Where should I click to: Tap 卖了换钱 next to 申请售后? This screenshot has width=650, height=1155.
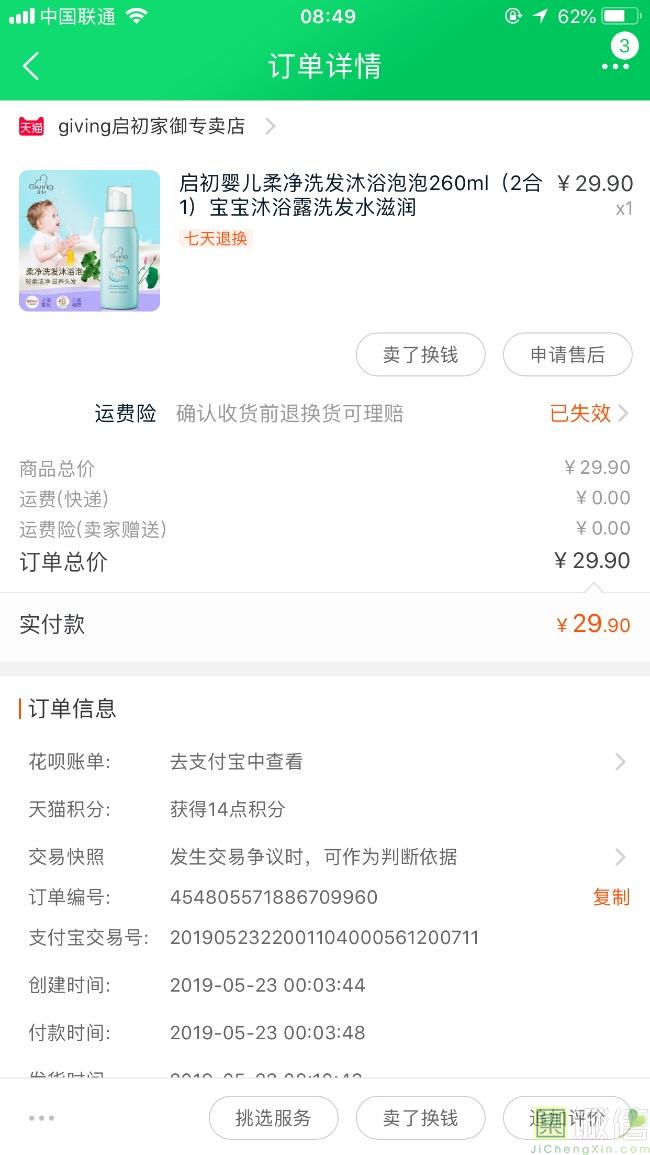pos(420,355)
